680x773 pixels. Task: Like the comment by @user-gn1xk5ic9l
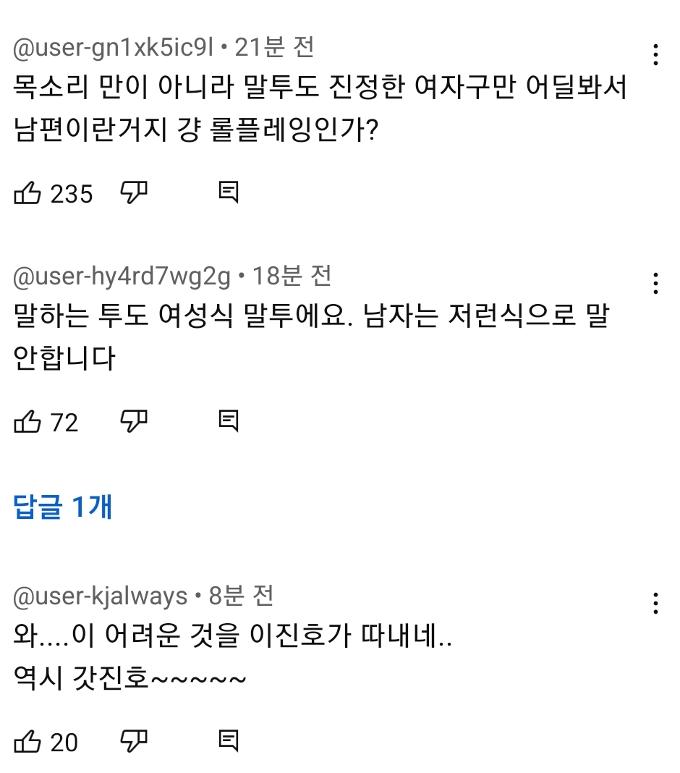[28, 192]
